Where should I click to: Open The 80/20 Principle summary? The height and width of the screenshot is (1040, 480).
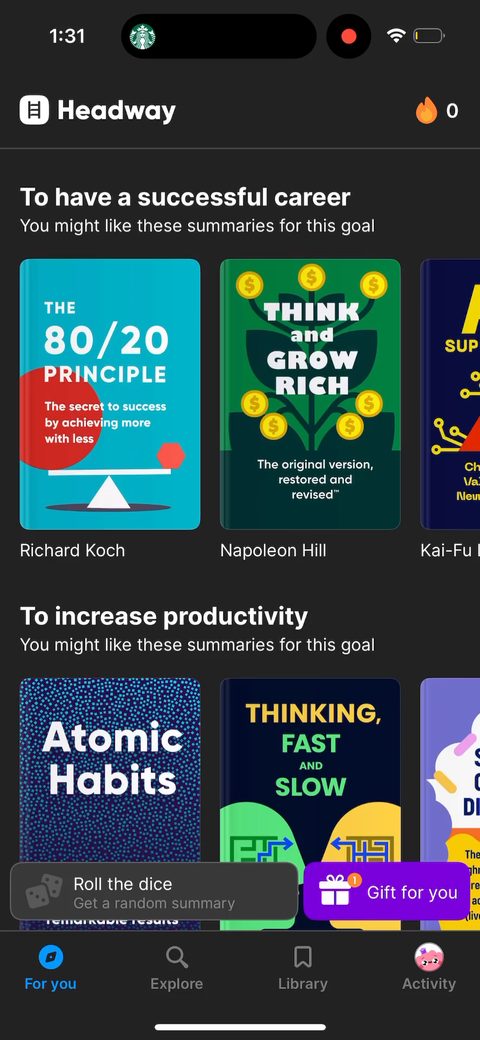[110, 394]
